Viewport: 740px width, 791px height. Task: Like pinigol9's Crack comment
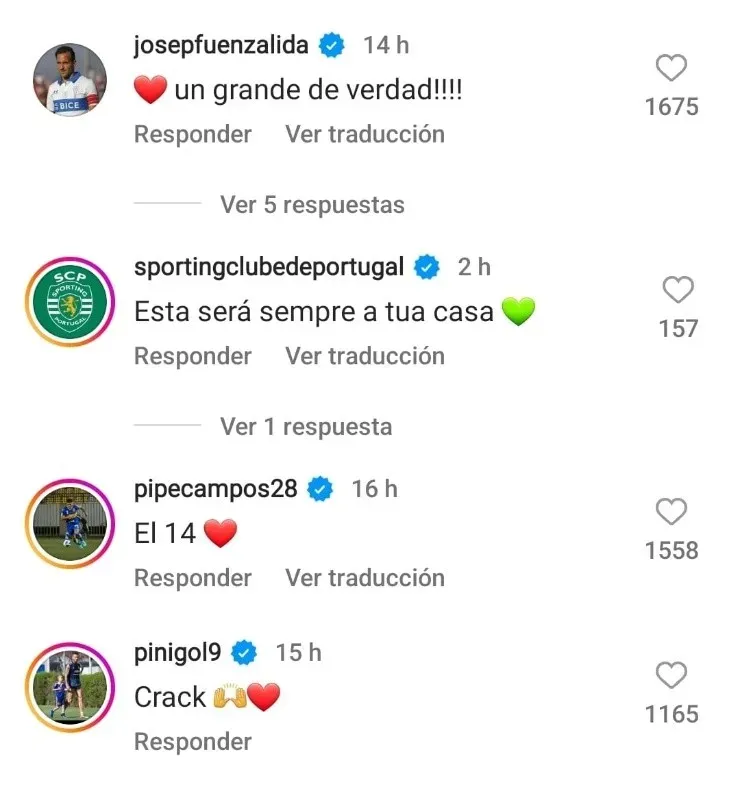tap(671, 677)
